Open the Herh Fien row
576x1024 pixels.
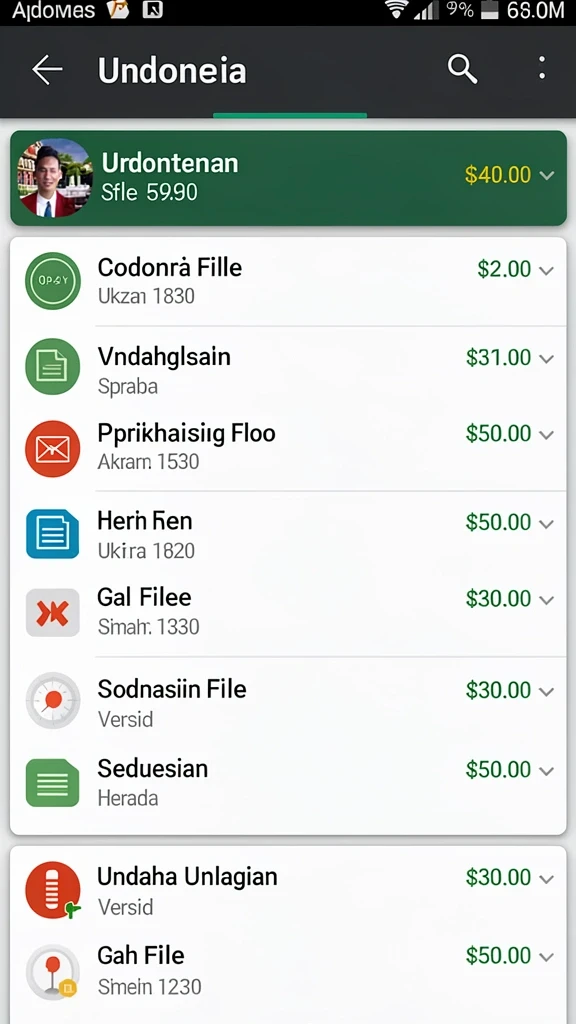[288, 534]
